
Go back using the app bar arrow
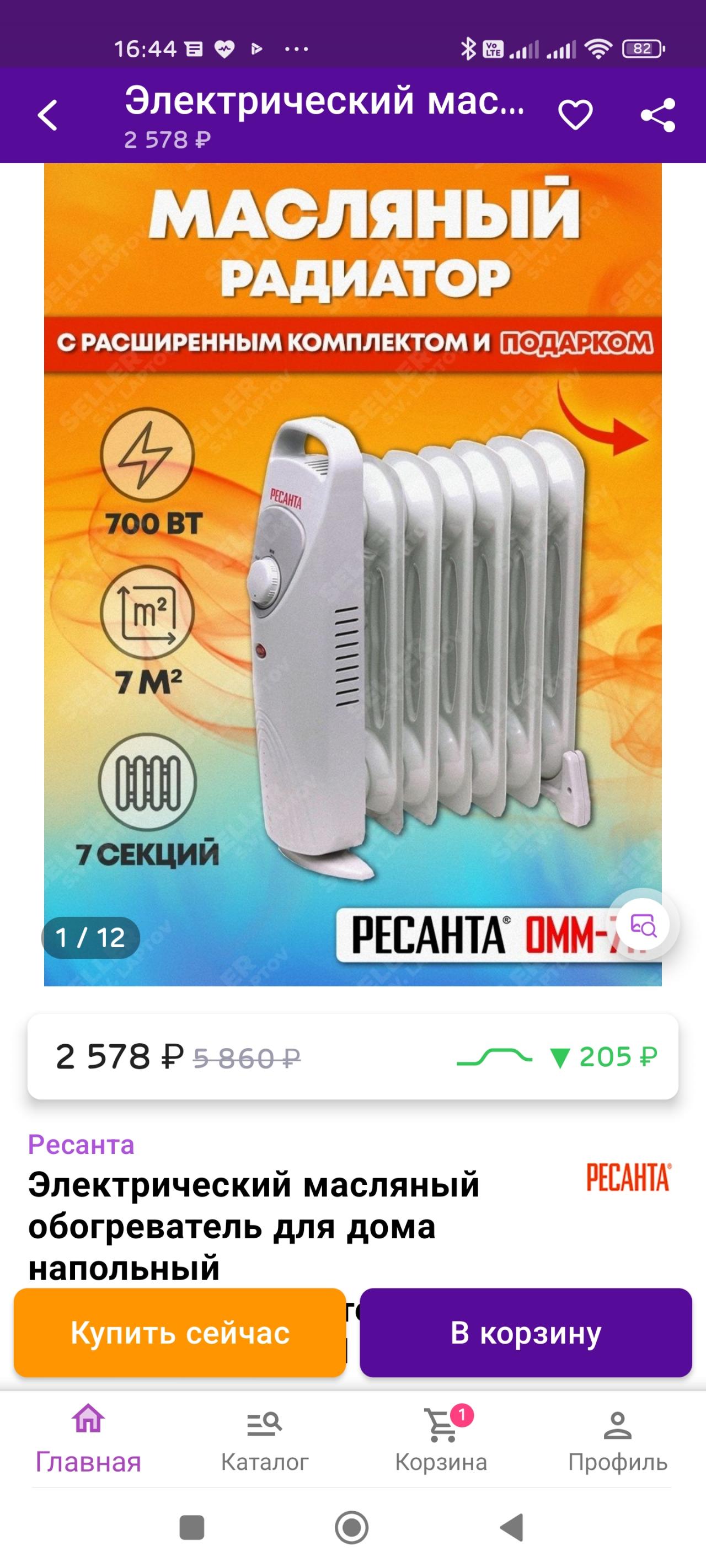tap(47, 115)
